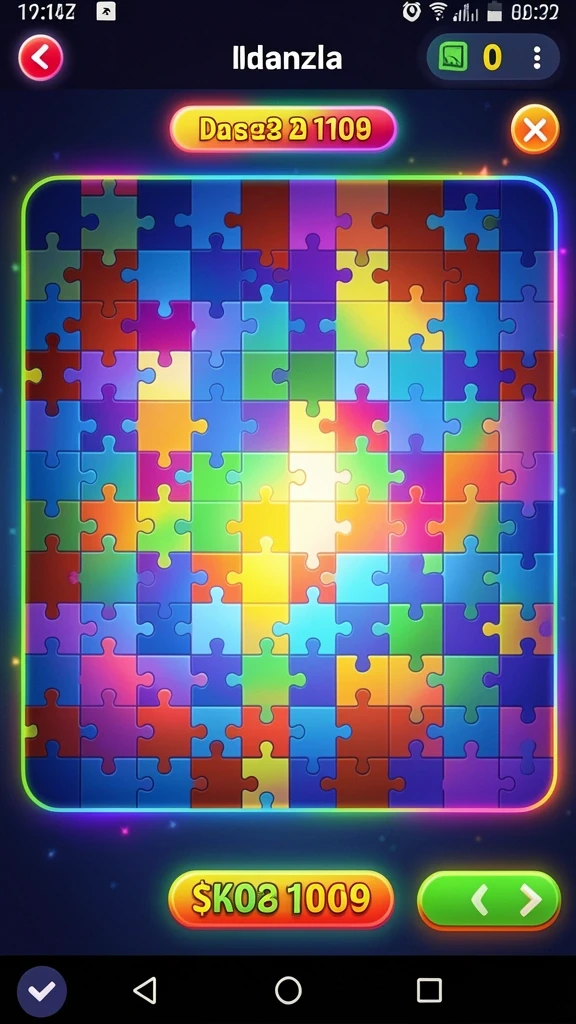Close the puzzle with the orange X

point(535,129)
